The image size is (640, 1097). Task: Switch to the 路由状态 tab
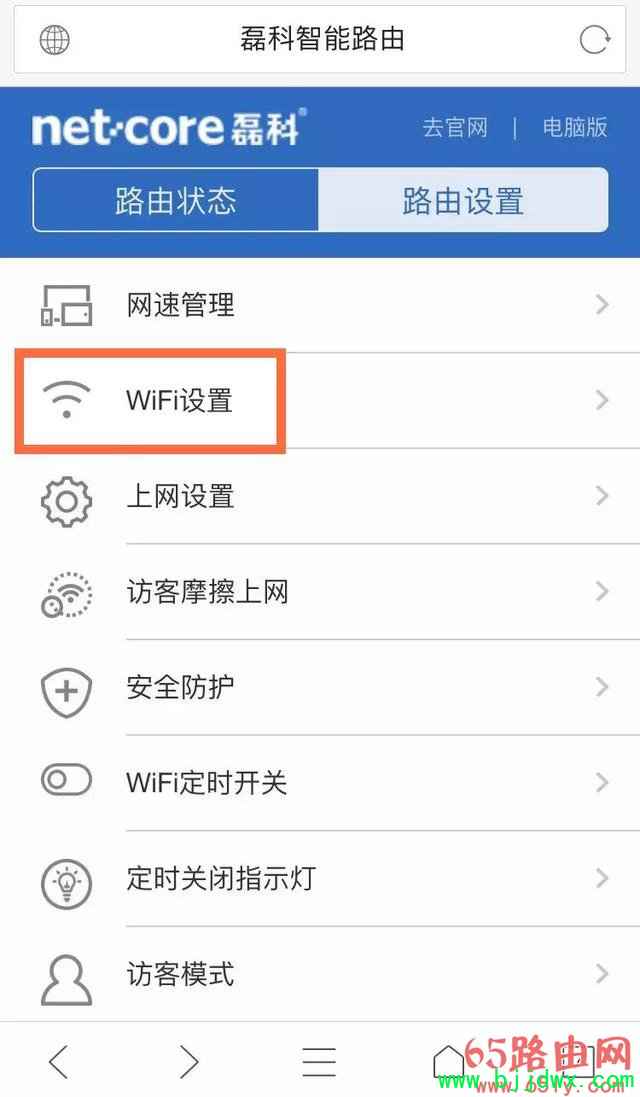pos(176,200)
